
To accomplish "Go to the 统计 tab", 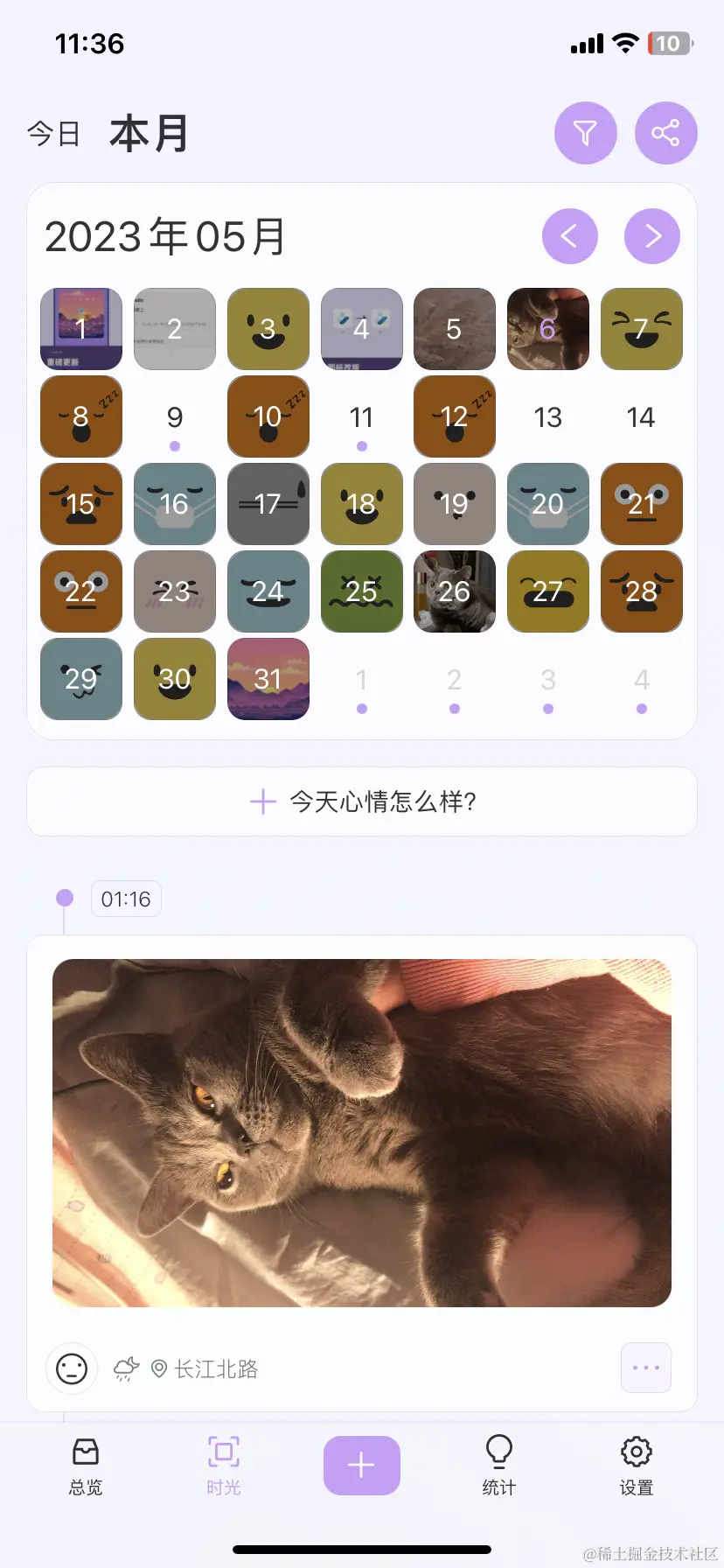I will (x=498, y=1465).
